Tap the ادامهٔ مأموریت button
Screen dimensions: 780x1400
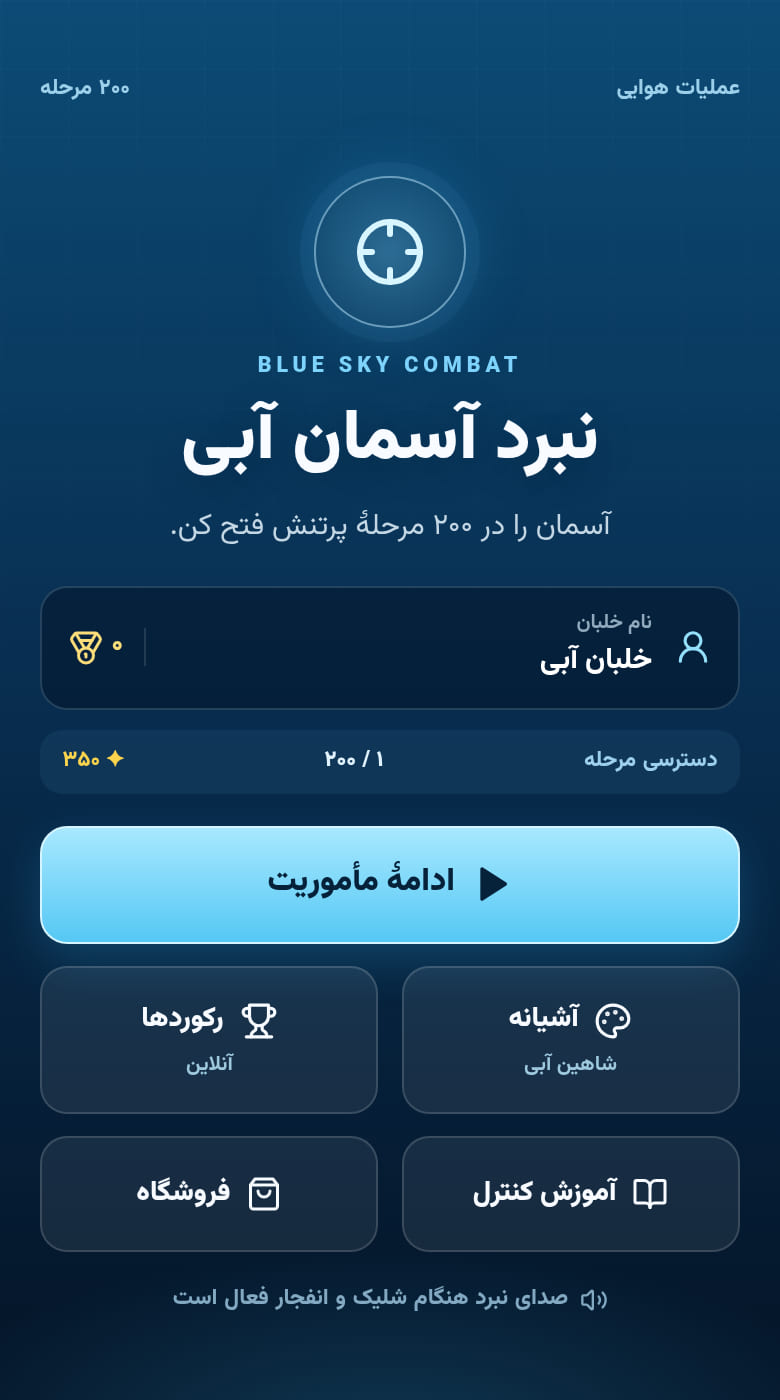pyautogui.click(x=390, y=884)
